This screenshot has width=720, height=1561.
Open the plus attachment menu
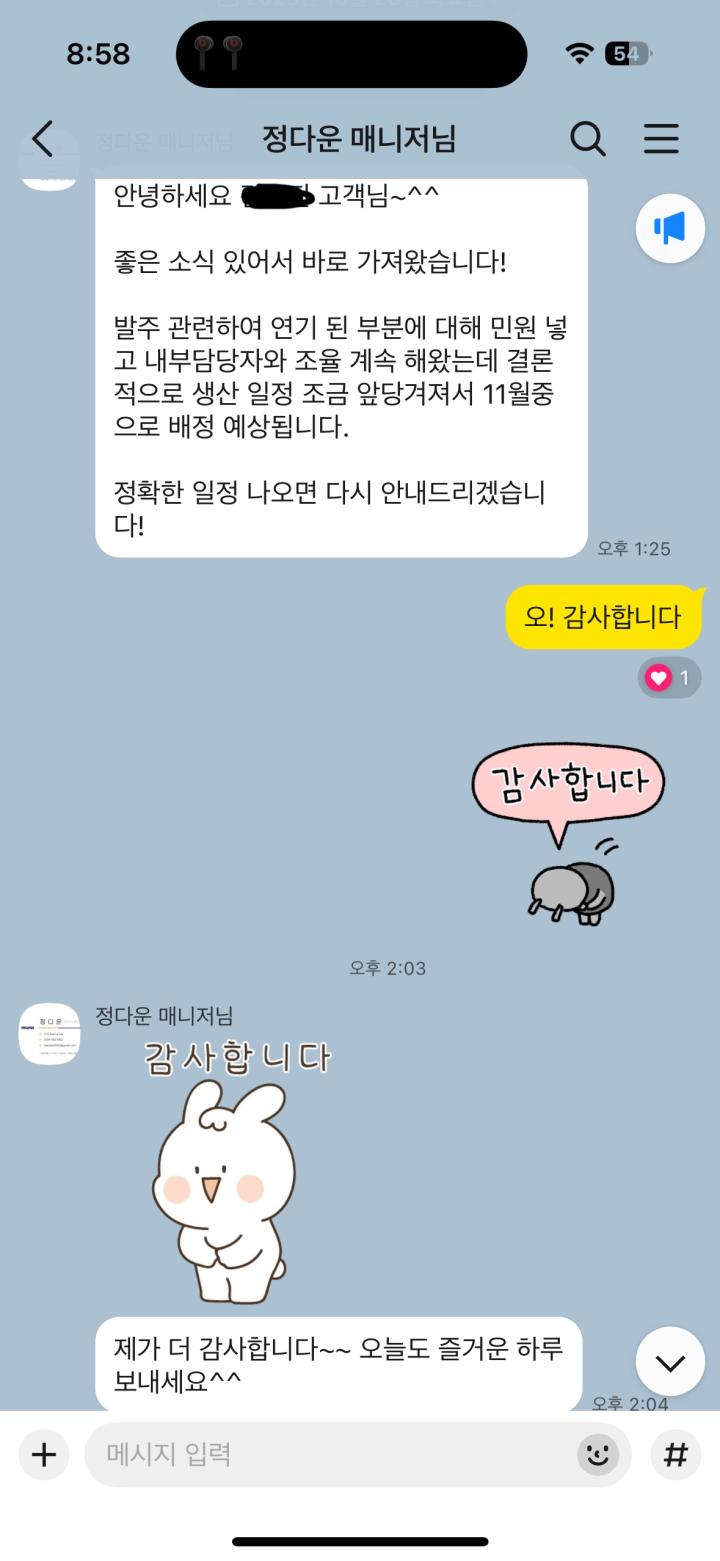point(44,1454)
